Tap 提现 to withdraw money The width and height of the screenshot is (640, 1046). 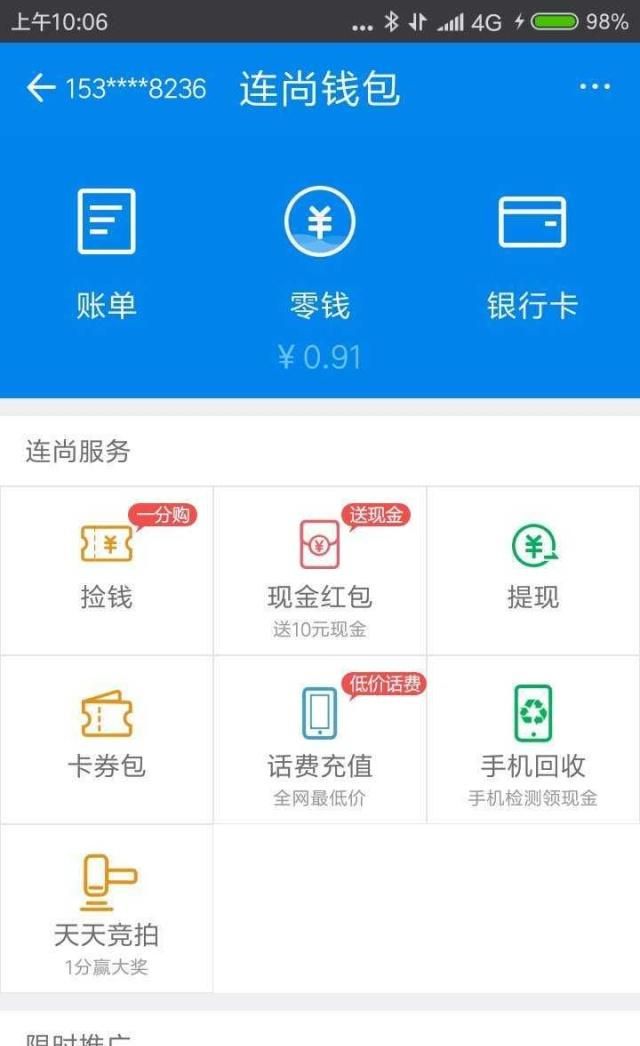533,568
